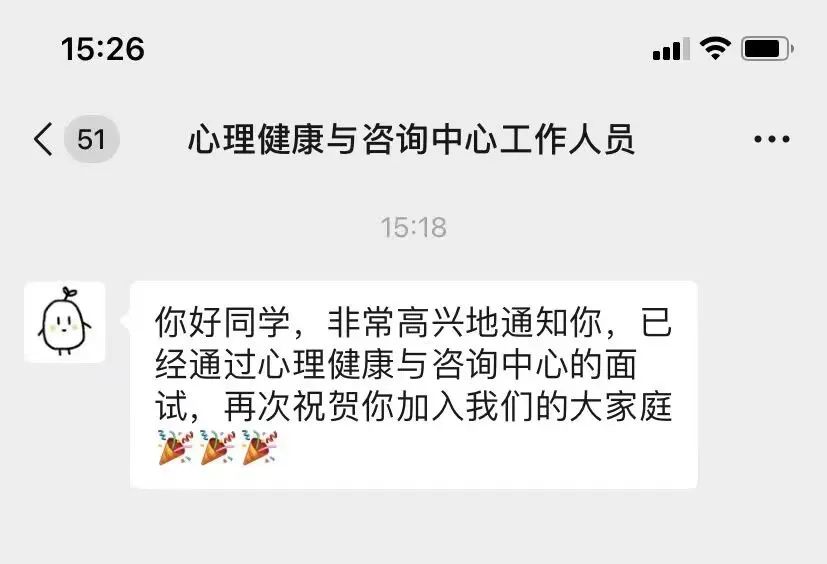Viewport: 827px width, 564px height.
Task: Go back to the chat list
Action: point(43,139)
